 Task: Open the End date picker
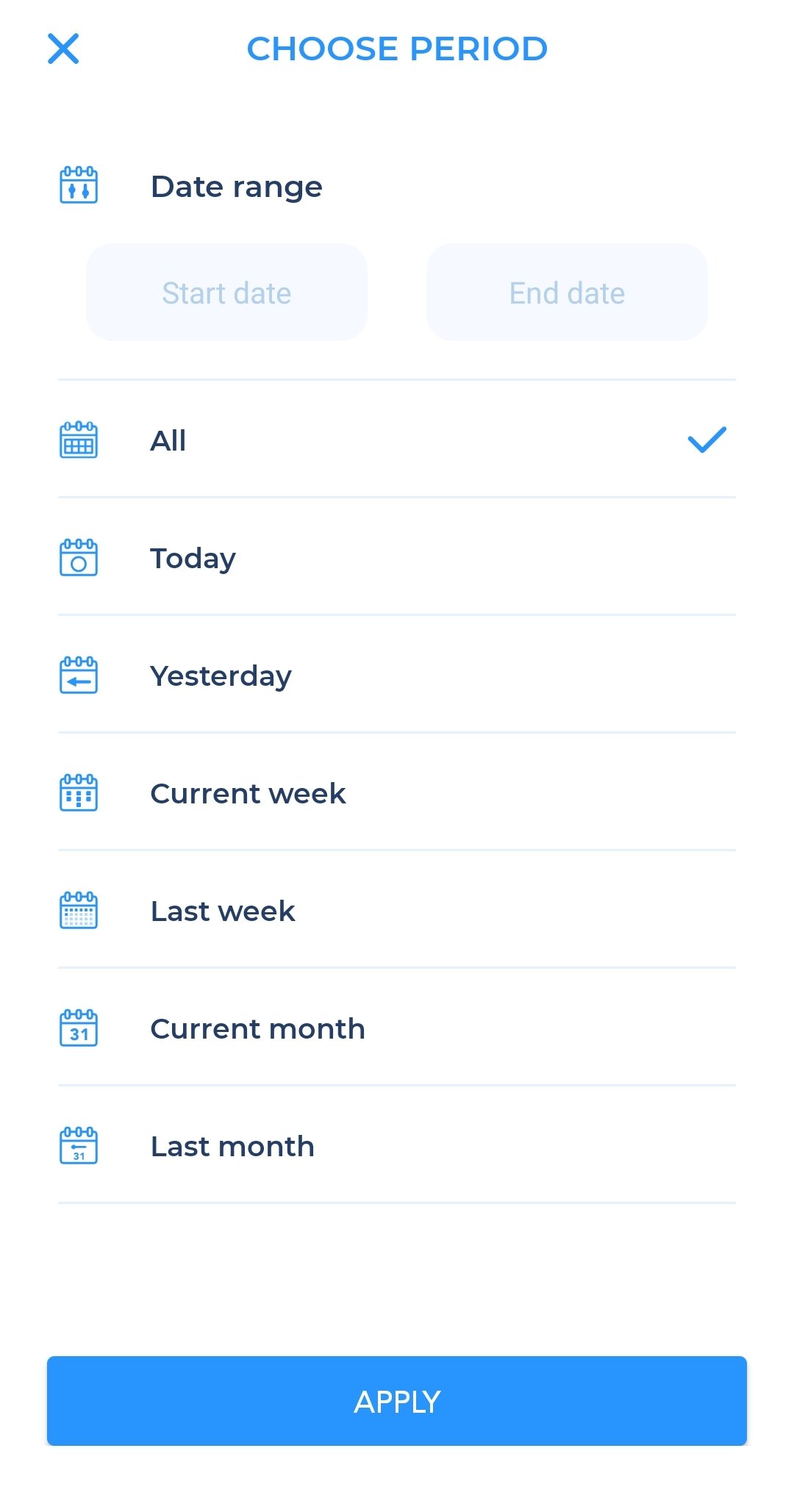click(567, 293)
